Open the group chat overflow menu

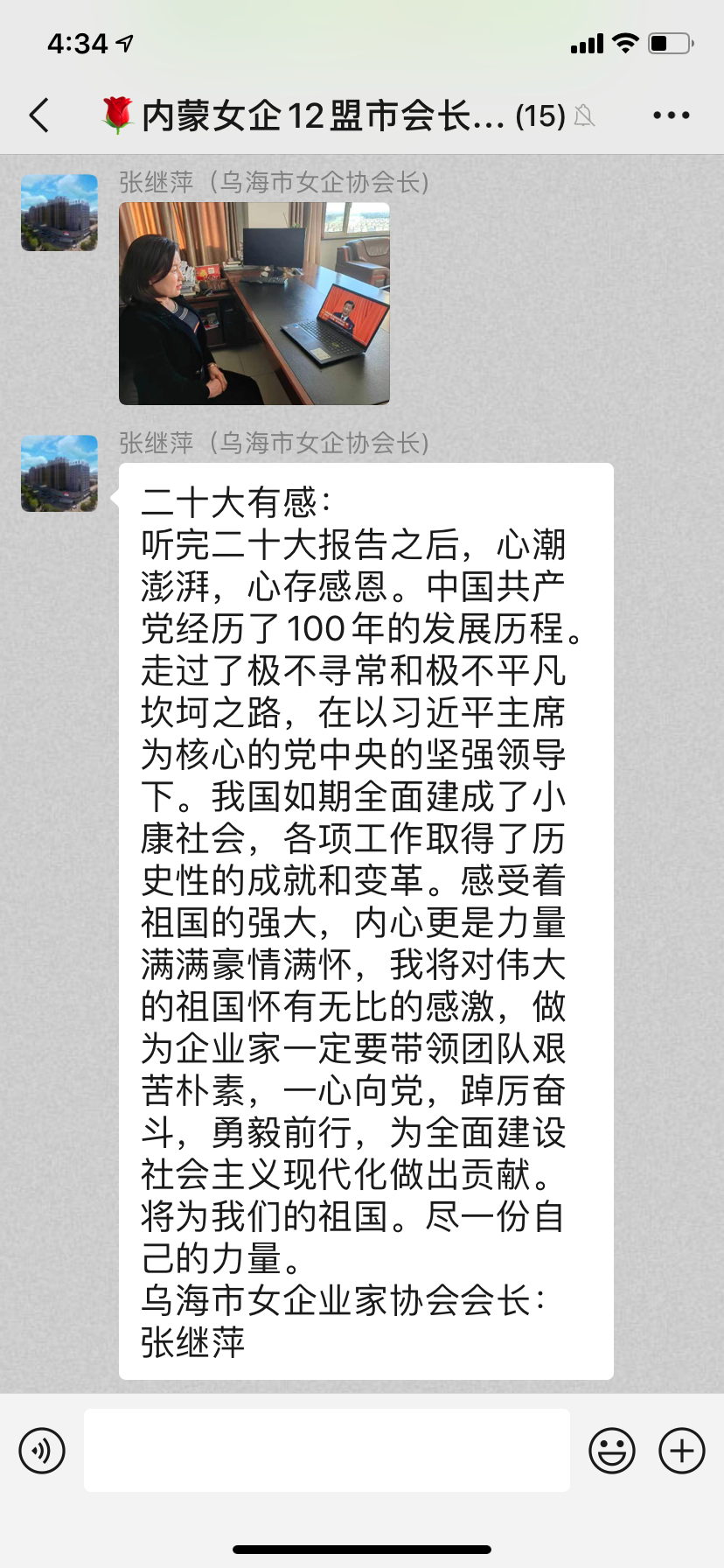click(x=671, y=115)
